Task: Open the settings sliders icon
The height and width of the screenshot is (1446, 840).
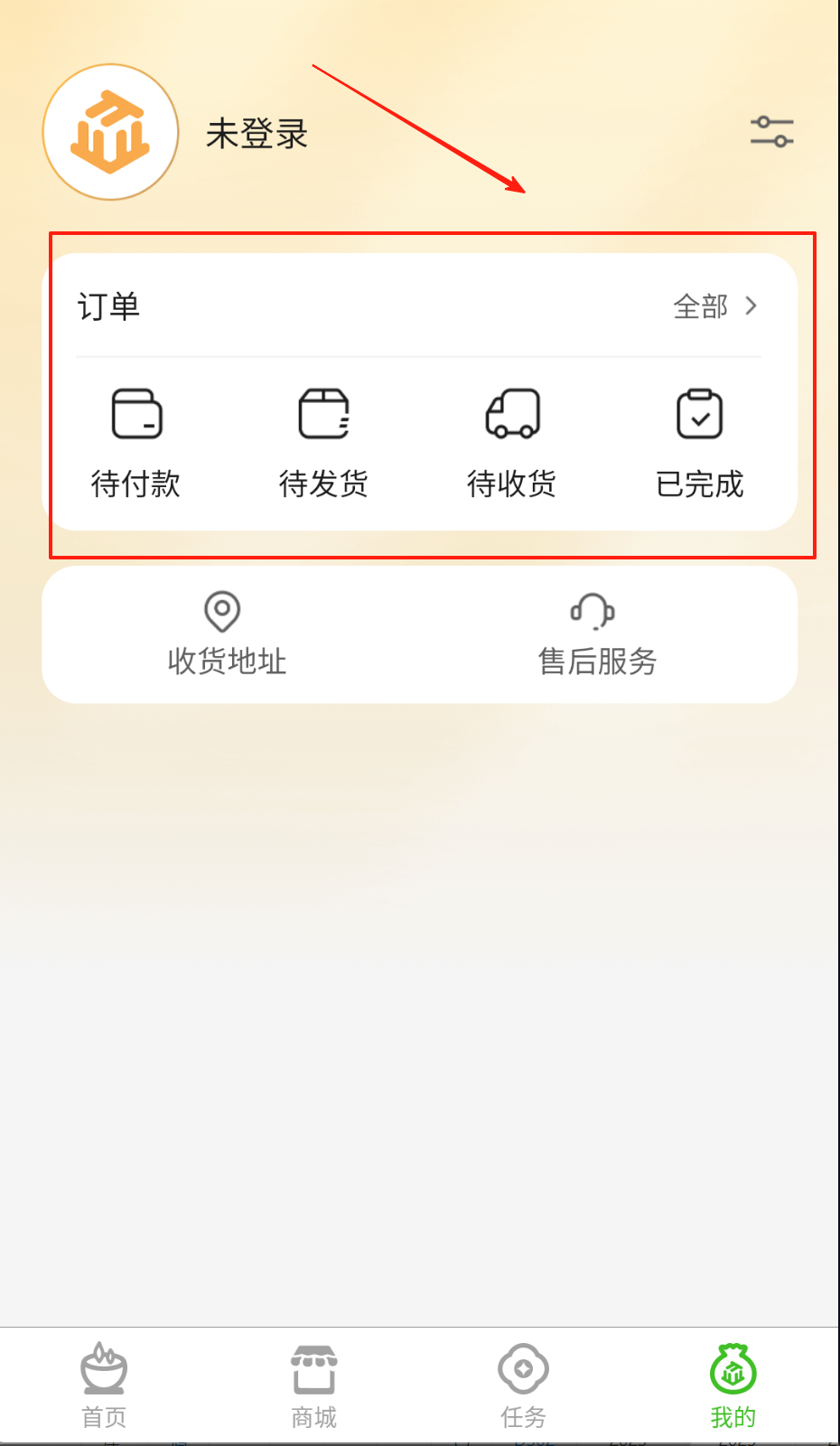Action: pos(771,132)
